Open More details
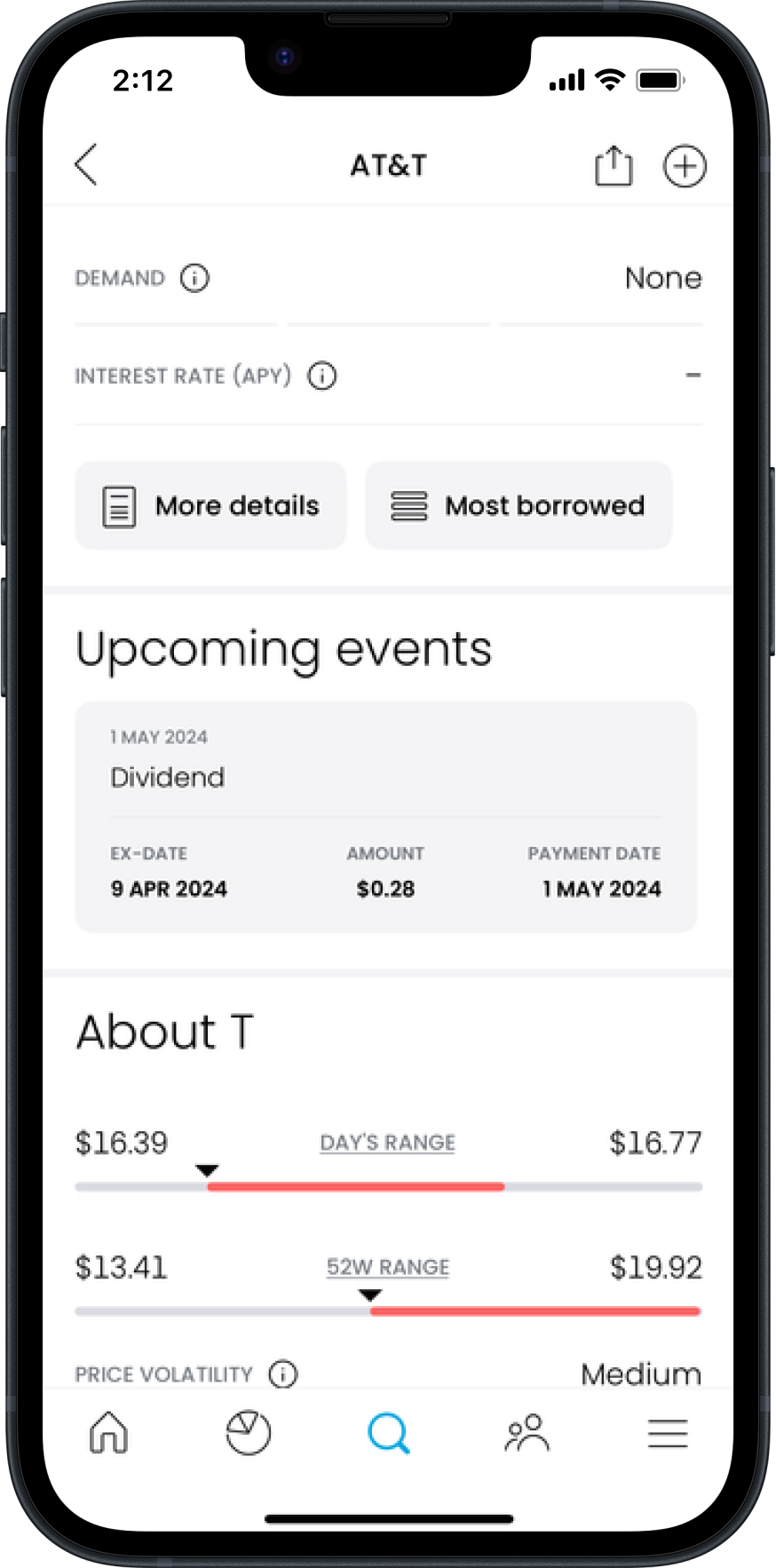This screenshot has height=1568, width=776. (210, 506)
